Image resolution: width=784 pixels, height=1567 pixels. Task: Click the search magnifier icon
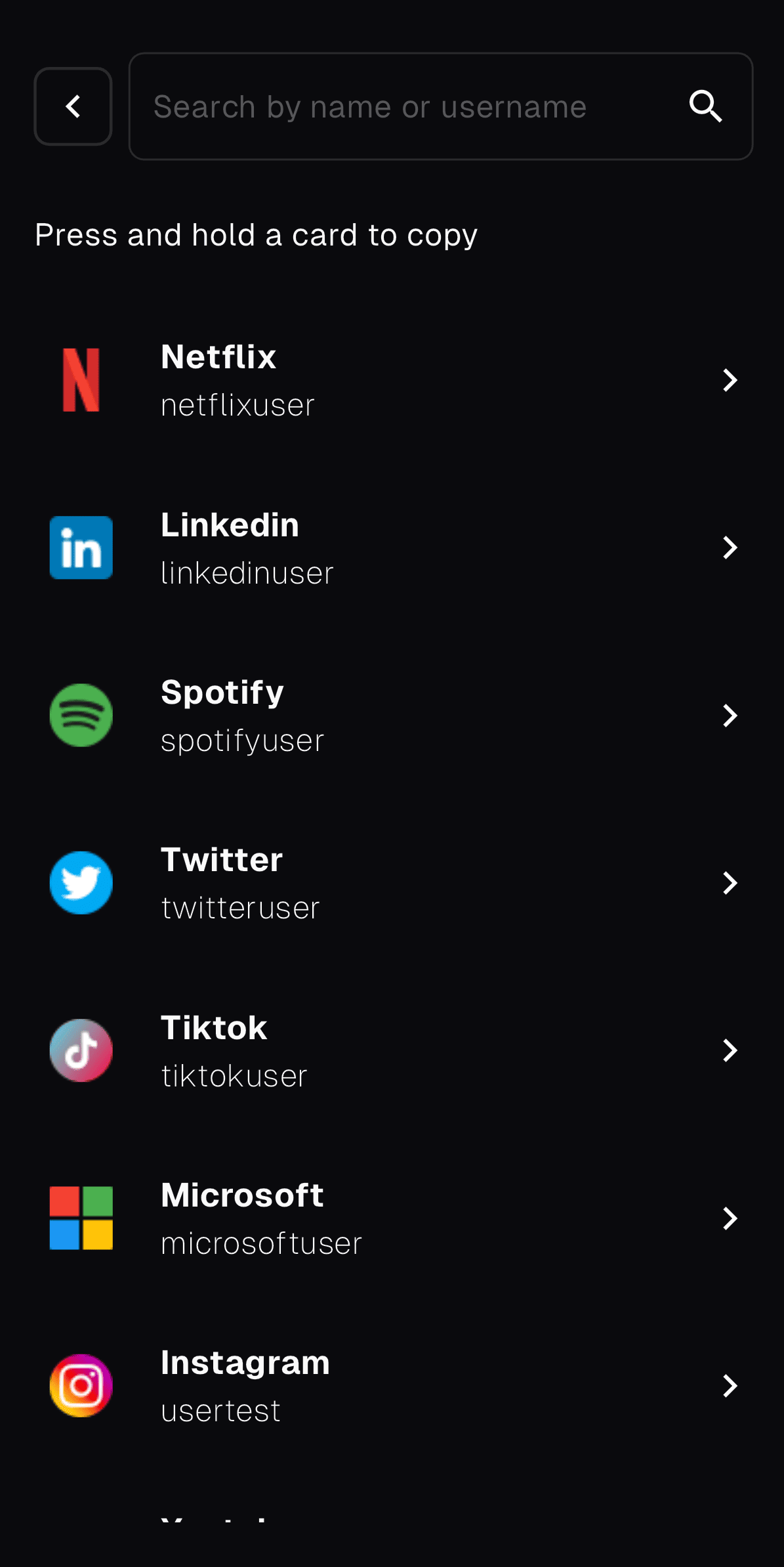[707, 106]
